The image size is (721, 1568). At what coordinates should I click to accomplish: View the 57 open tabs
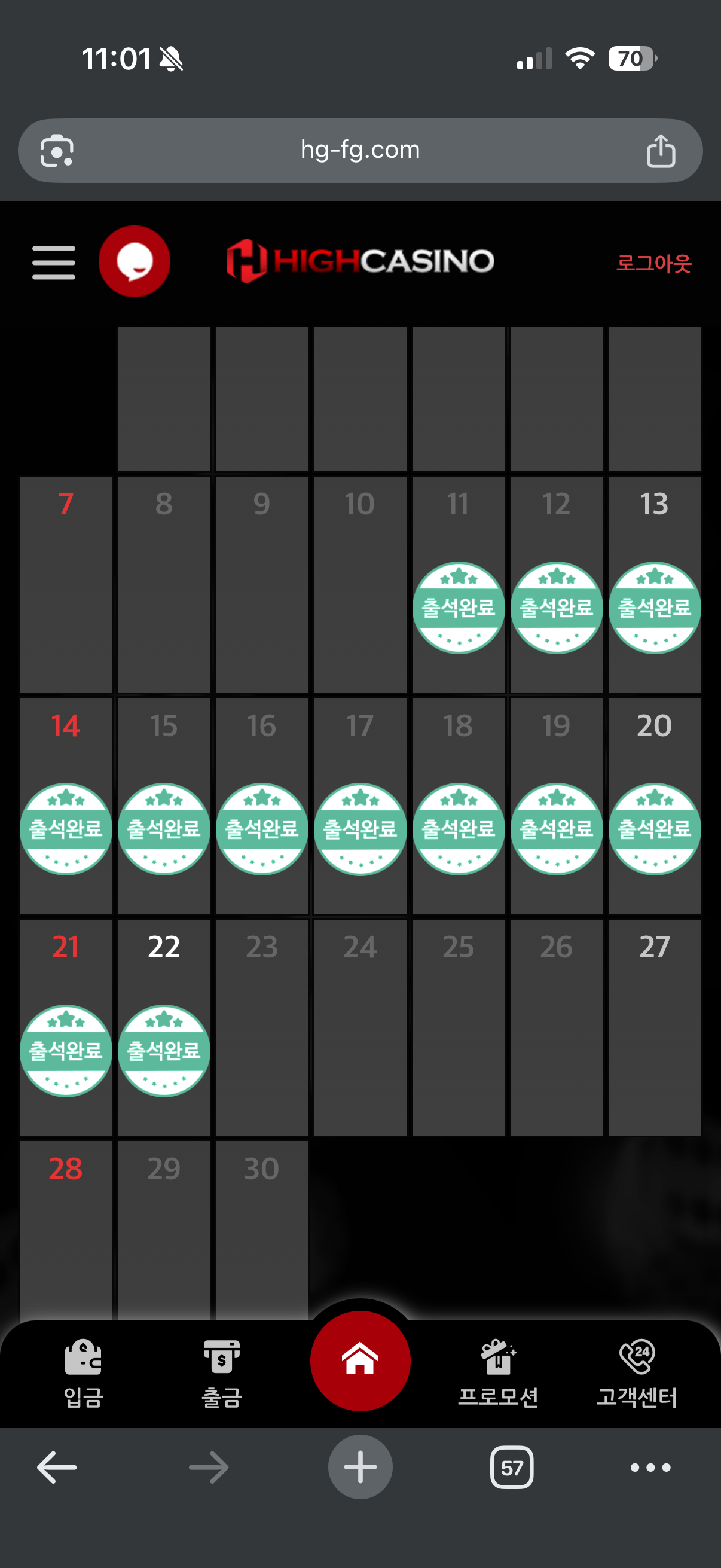[512, 1467]
